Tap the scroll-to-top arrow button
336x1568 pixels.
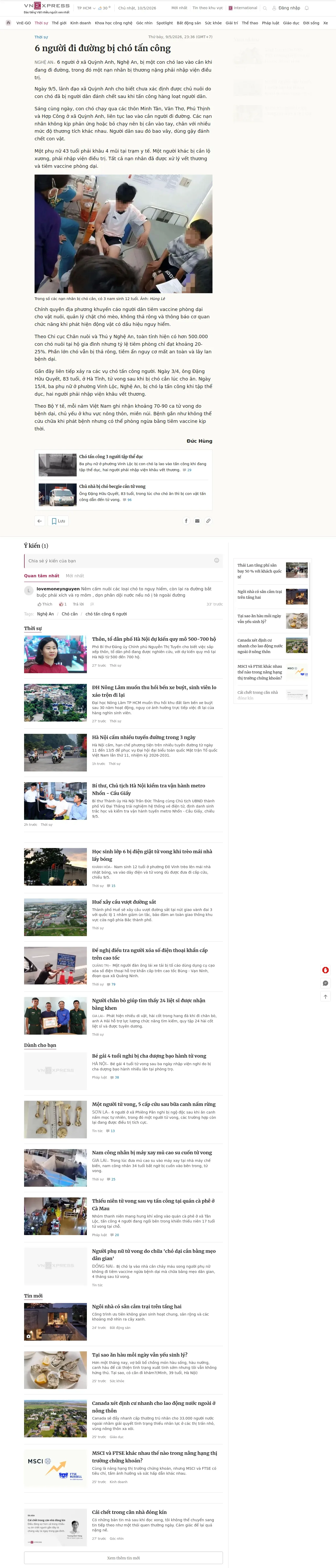click(326, 996)
